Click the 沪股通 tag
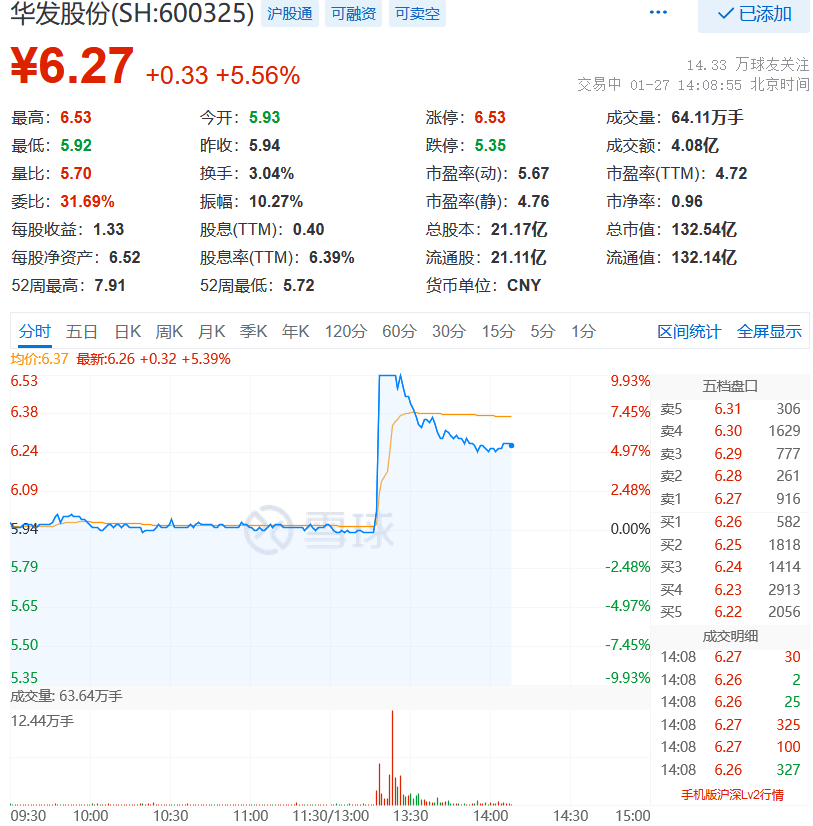Image resolution: width=813 pixels, height=826 pixels. tap(288, 14)
